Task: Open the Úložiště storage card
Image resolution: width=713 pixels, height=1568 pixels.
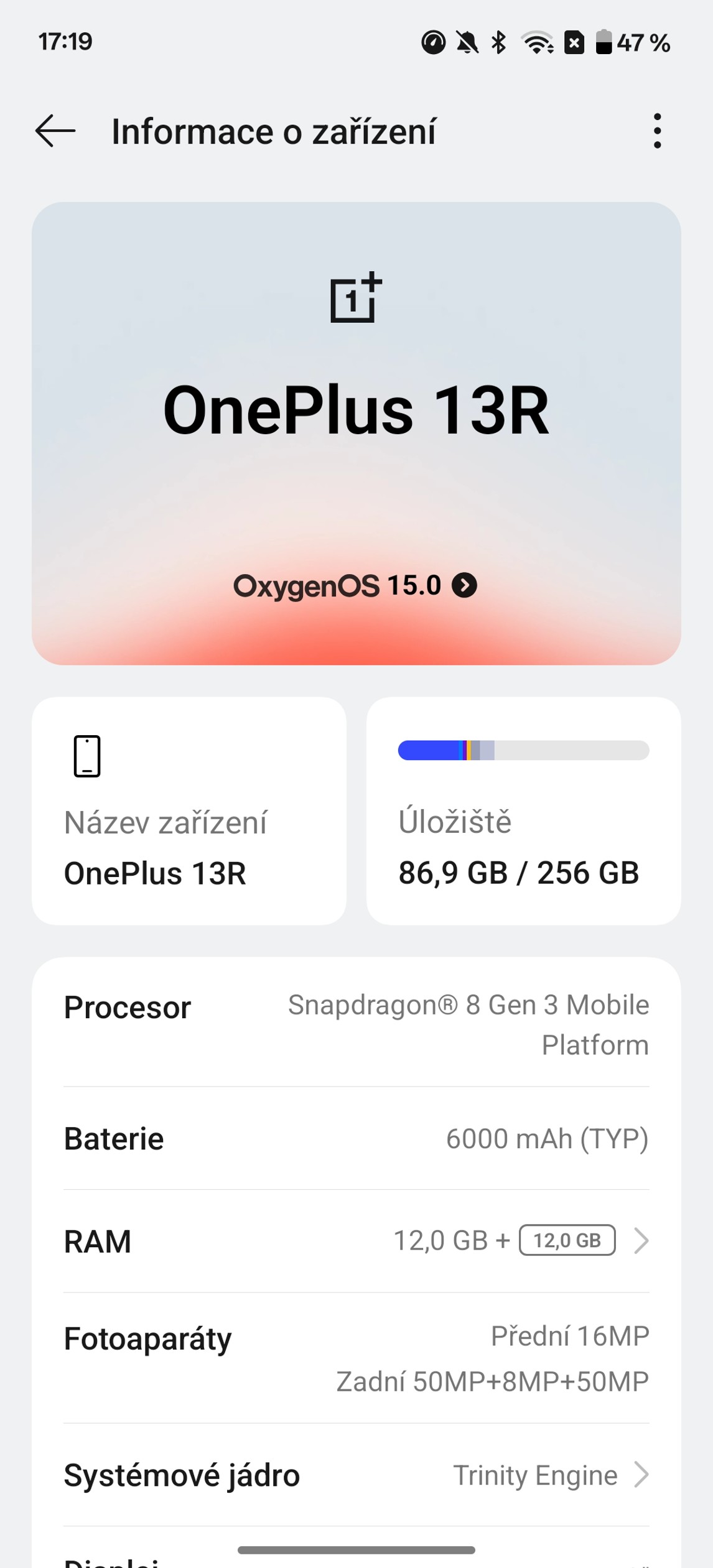Action: (523, 810)
